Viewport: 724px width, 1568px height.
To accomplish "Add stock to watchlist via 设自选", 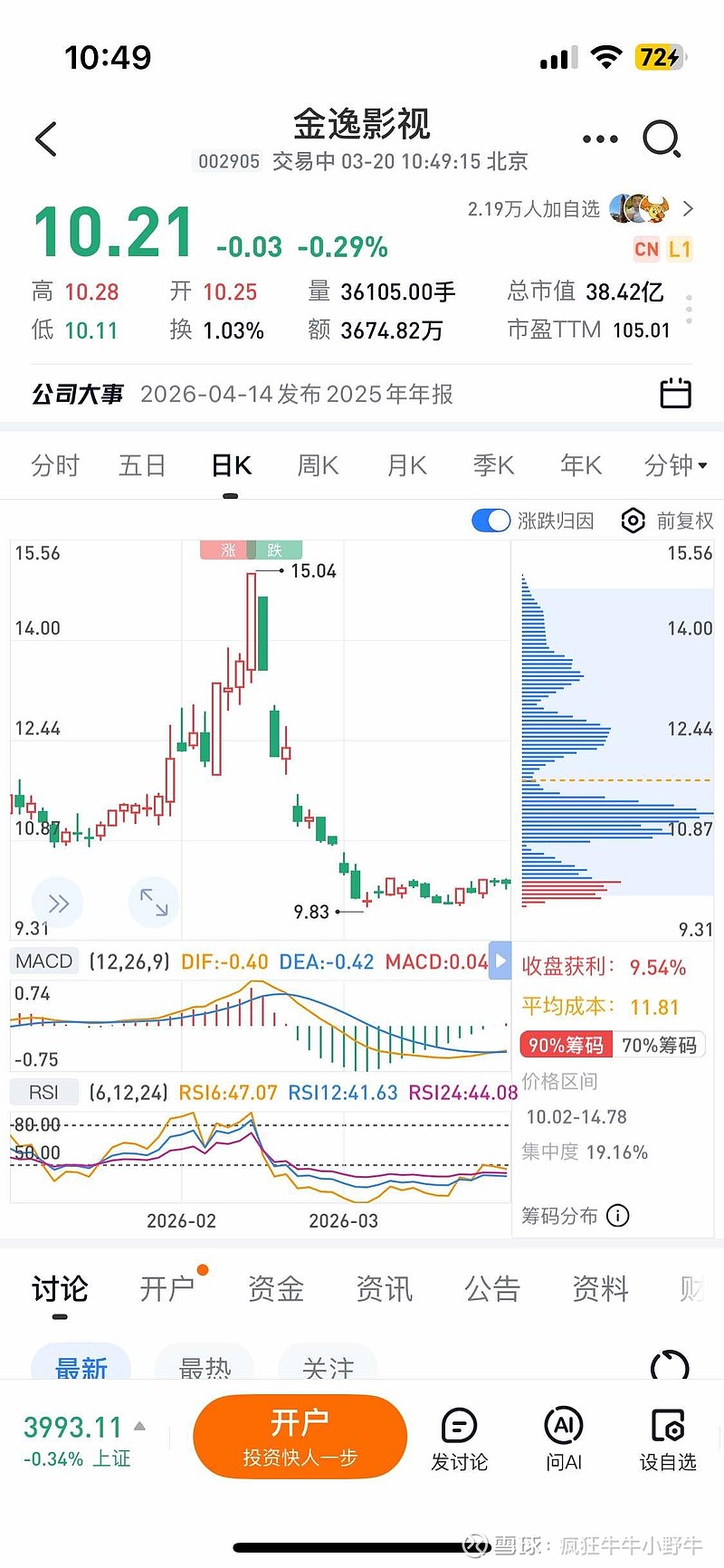I will (668, 1438).
